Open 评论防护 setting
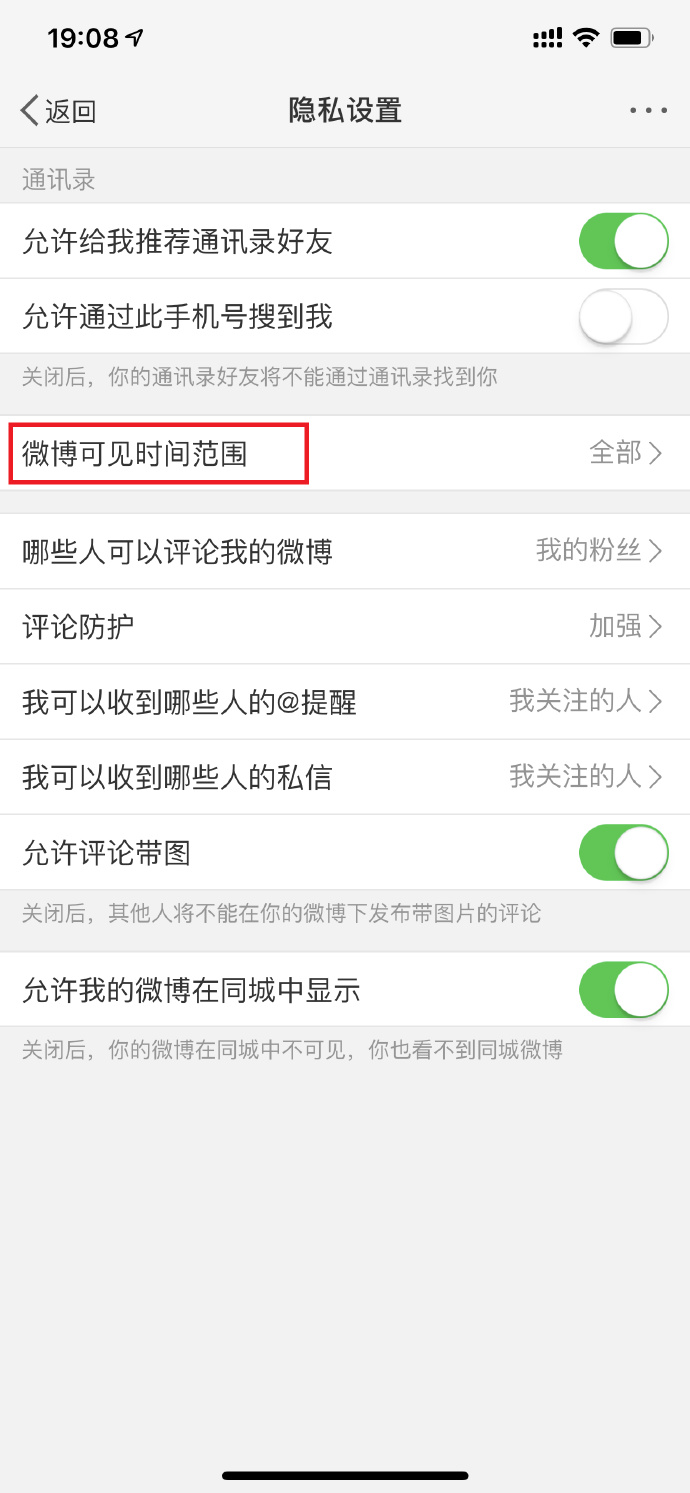 (x=345, y=627)
